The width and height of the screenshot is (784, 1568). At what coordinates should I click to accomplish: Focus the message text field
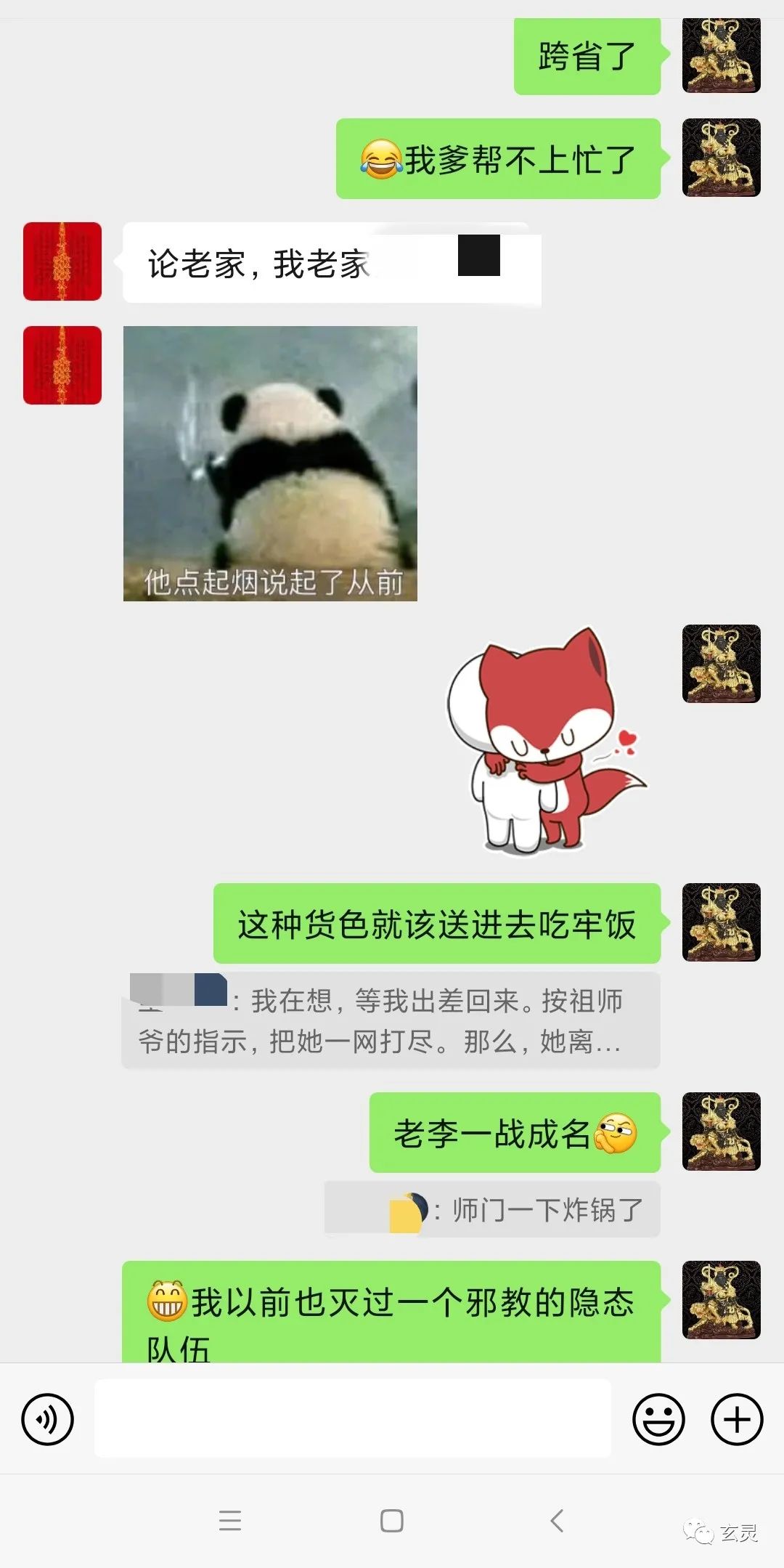352,1418
